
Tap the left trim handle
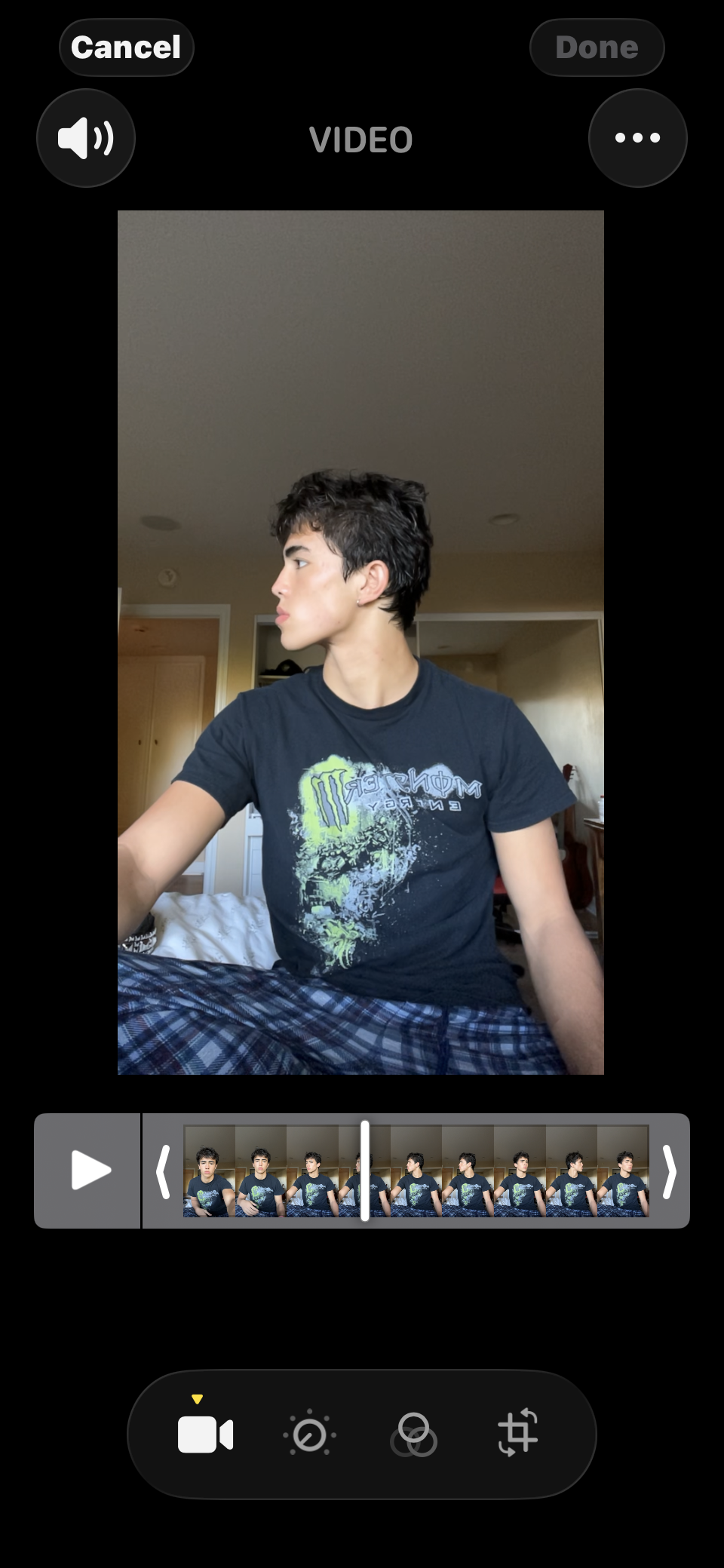(x=163, y=1171)
